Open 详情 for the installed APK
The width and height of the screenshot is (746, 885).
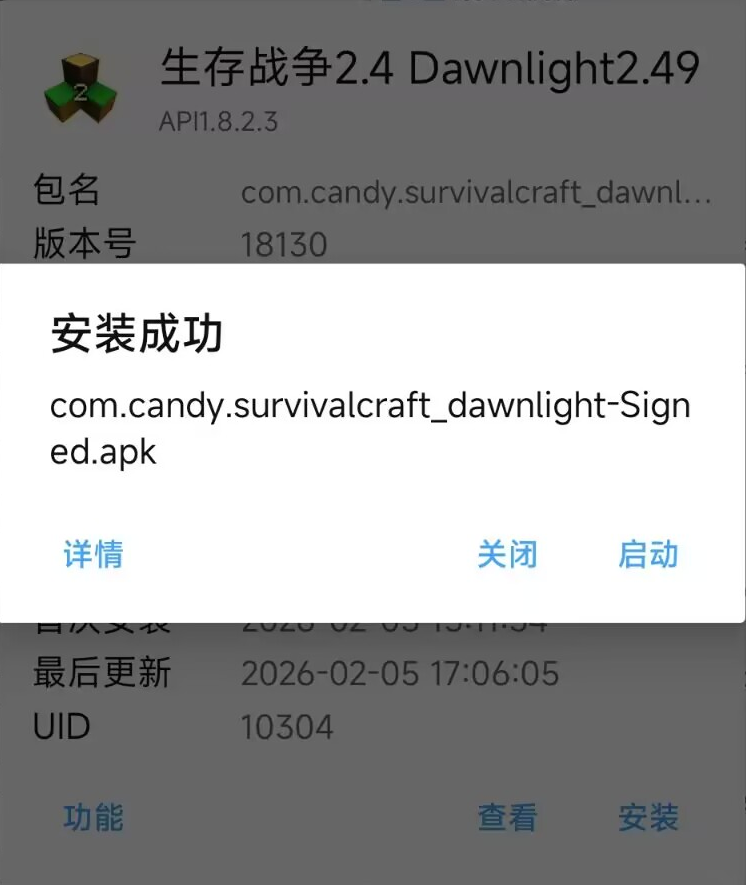[93, 554]
